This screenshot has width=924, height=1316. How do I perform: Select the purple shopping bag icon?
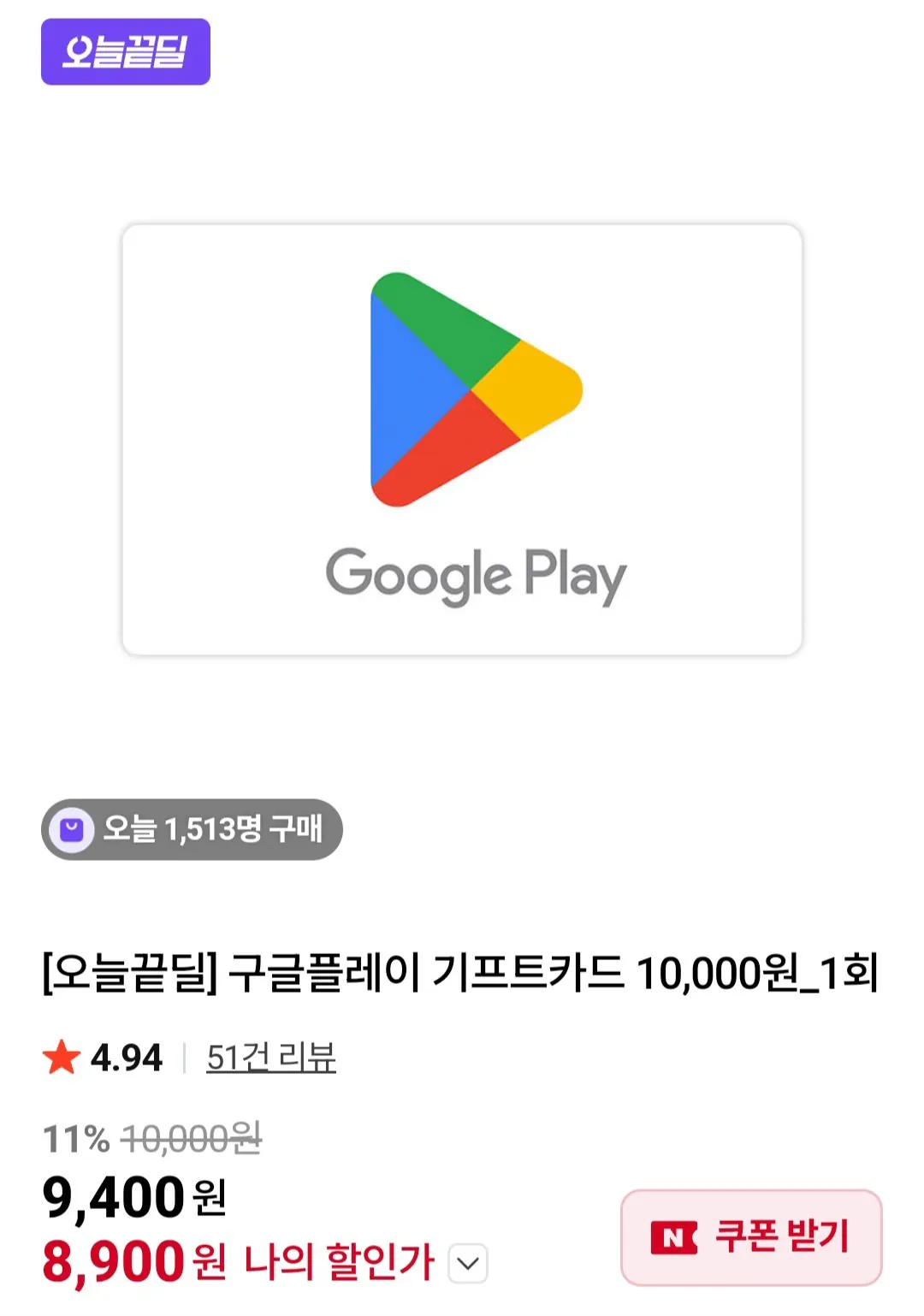click(72, 828)
